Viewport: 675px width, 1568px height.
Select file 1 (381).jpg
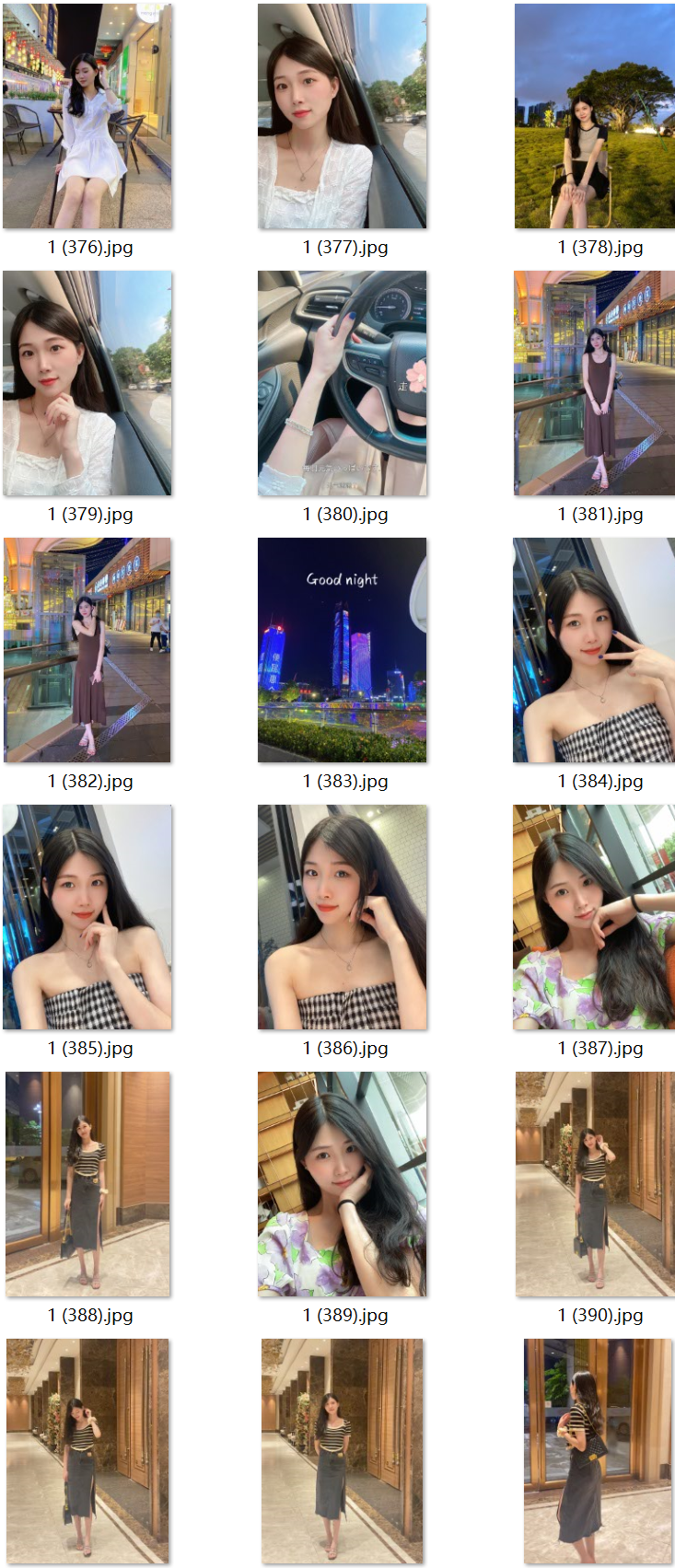[595, 383]
